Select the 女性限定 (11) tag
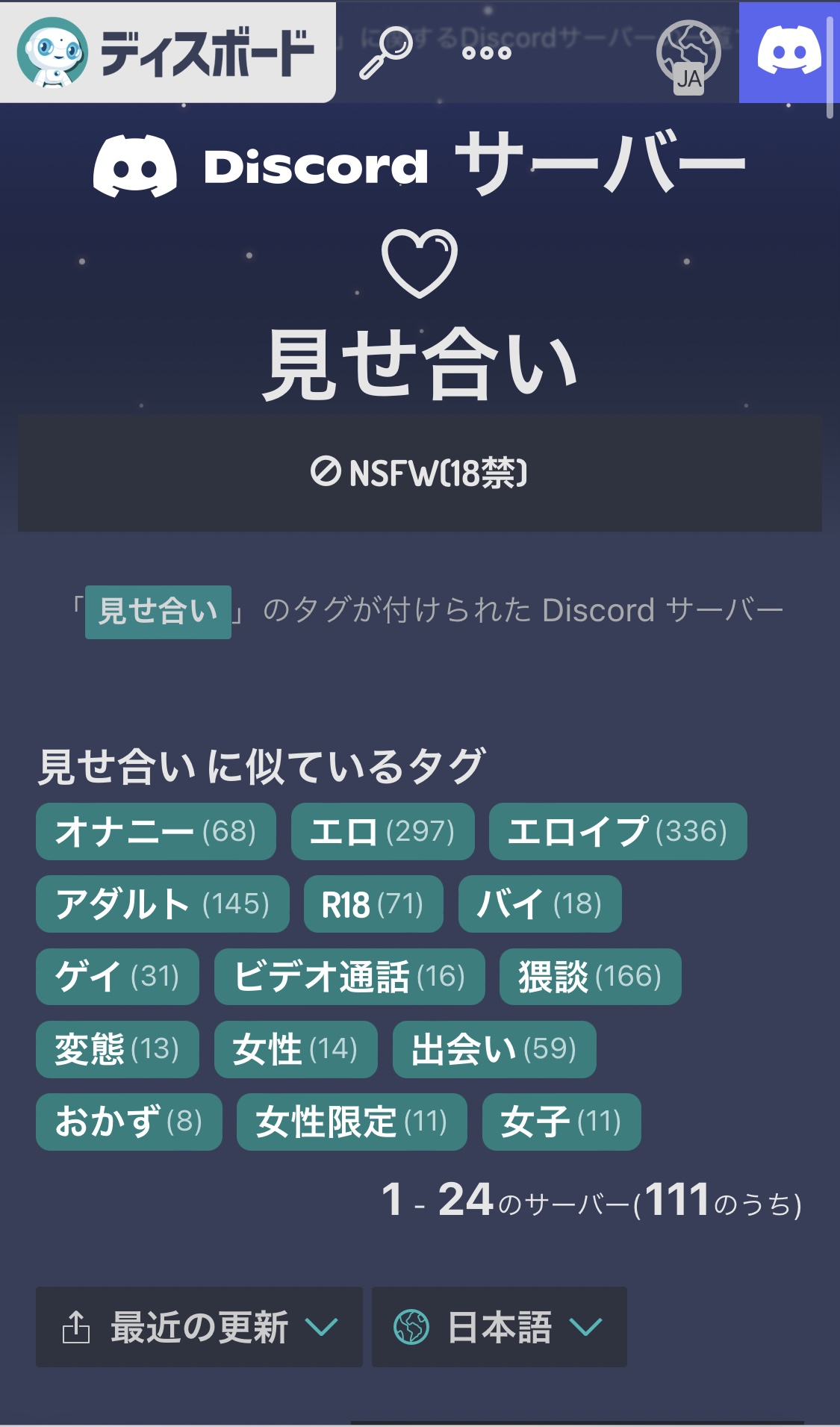840x1427 pixels. [x=352, y=1122]
